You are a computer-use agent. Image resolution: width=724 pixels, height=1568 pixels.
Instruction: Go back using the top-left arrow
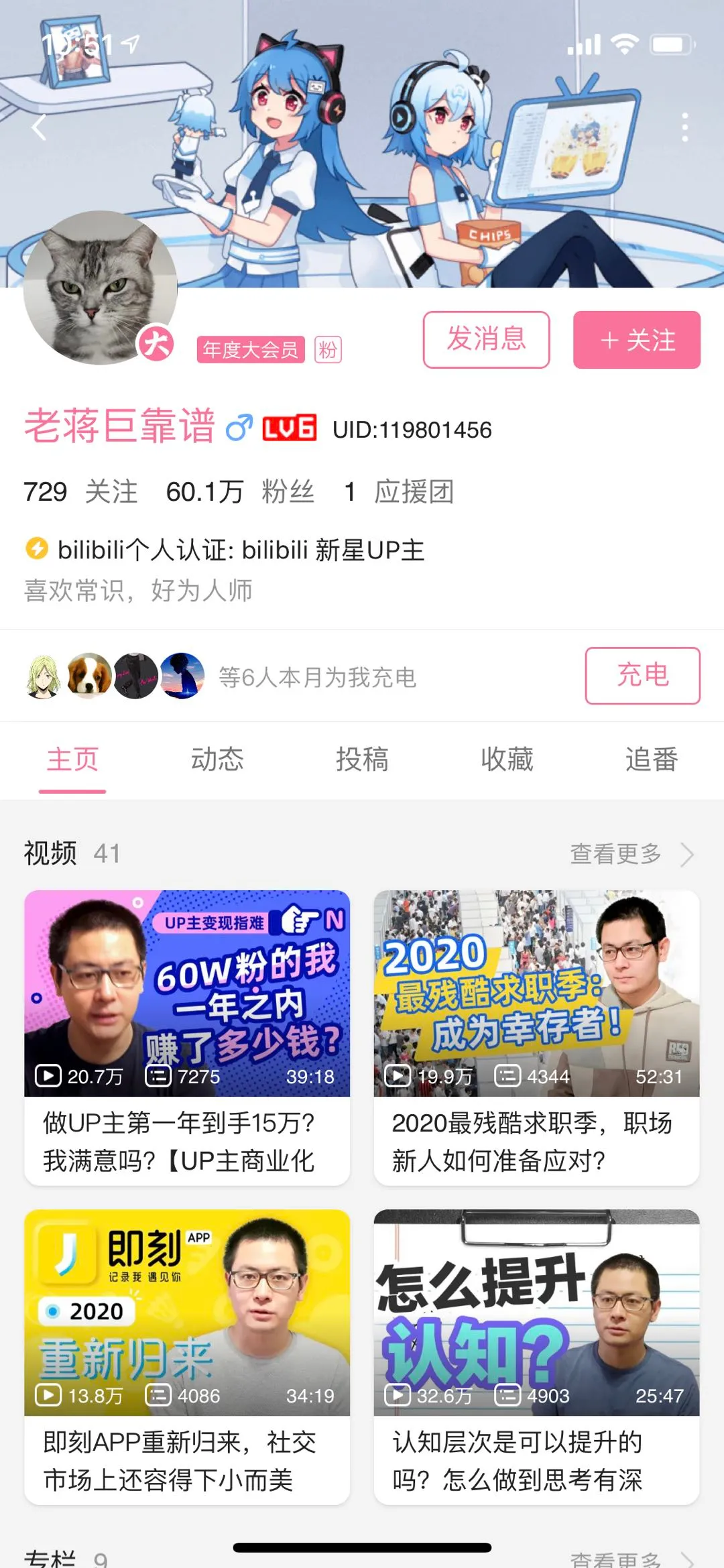[40, 127]
